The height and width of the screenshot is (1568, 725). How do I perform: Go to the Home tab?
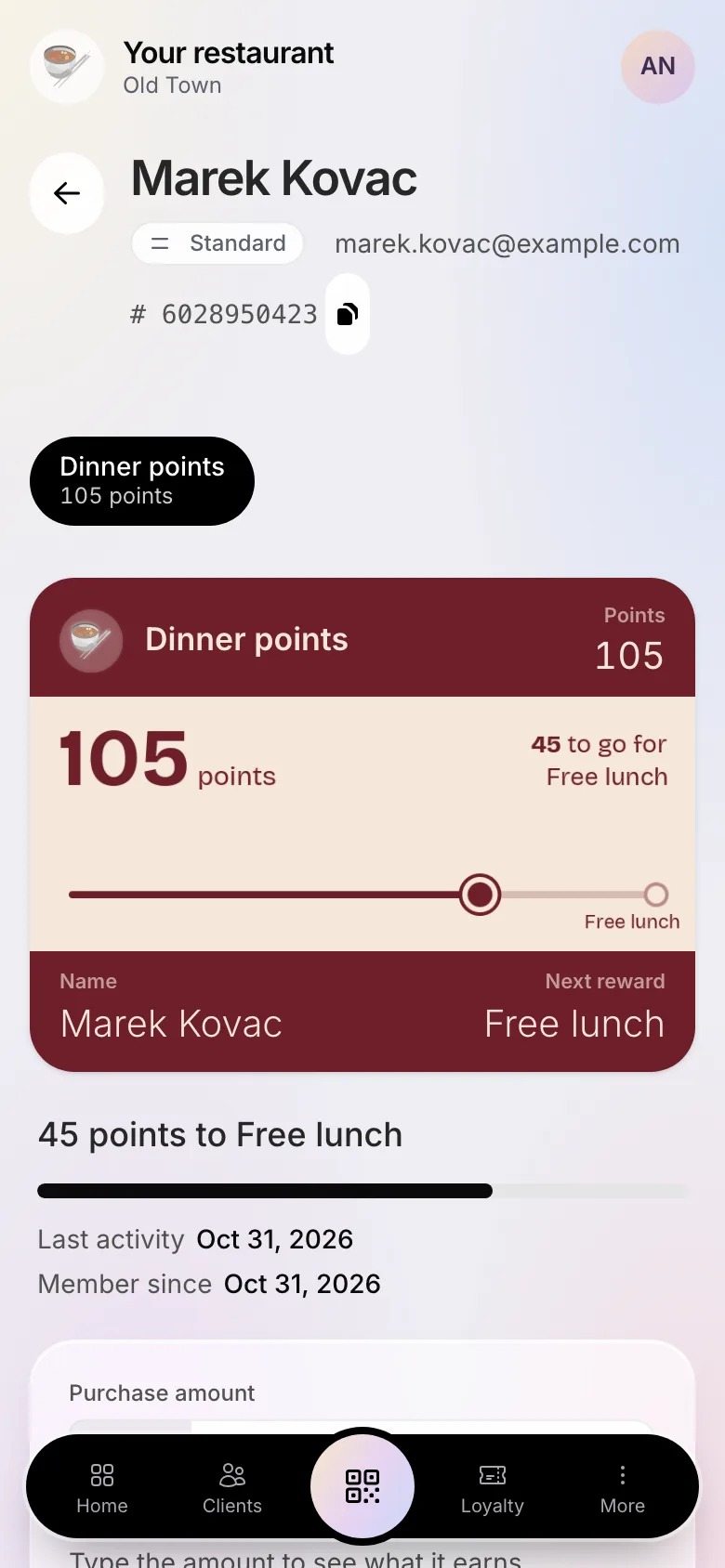tap(102, 1489)
